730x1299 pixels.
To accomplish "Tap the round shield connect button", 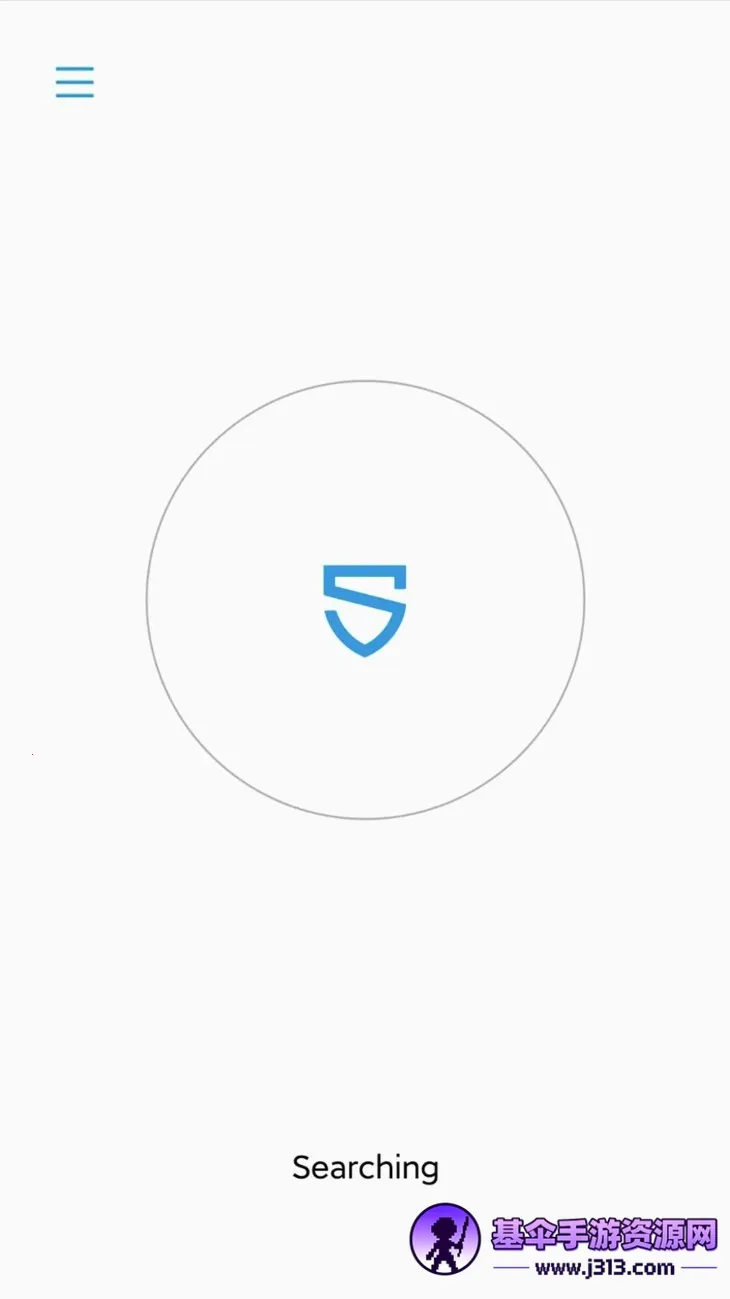I will point(365,600).
